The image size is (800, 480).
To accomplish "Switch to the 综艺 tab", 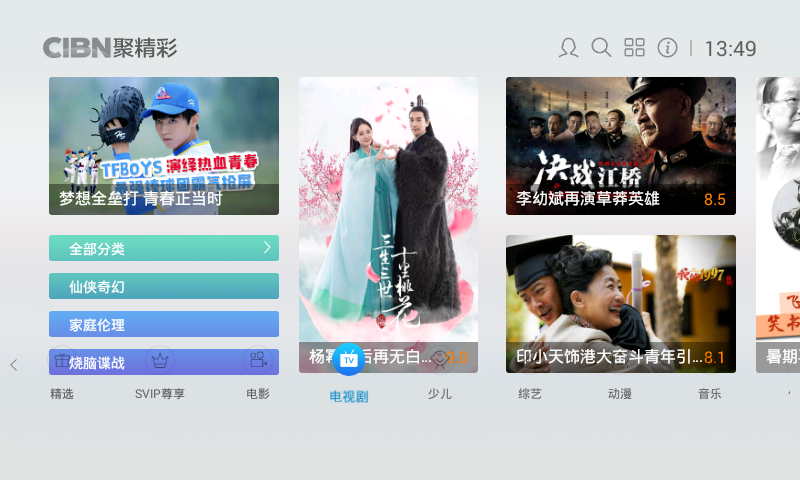I will click(530, 393).
